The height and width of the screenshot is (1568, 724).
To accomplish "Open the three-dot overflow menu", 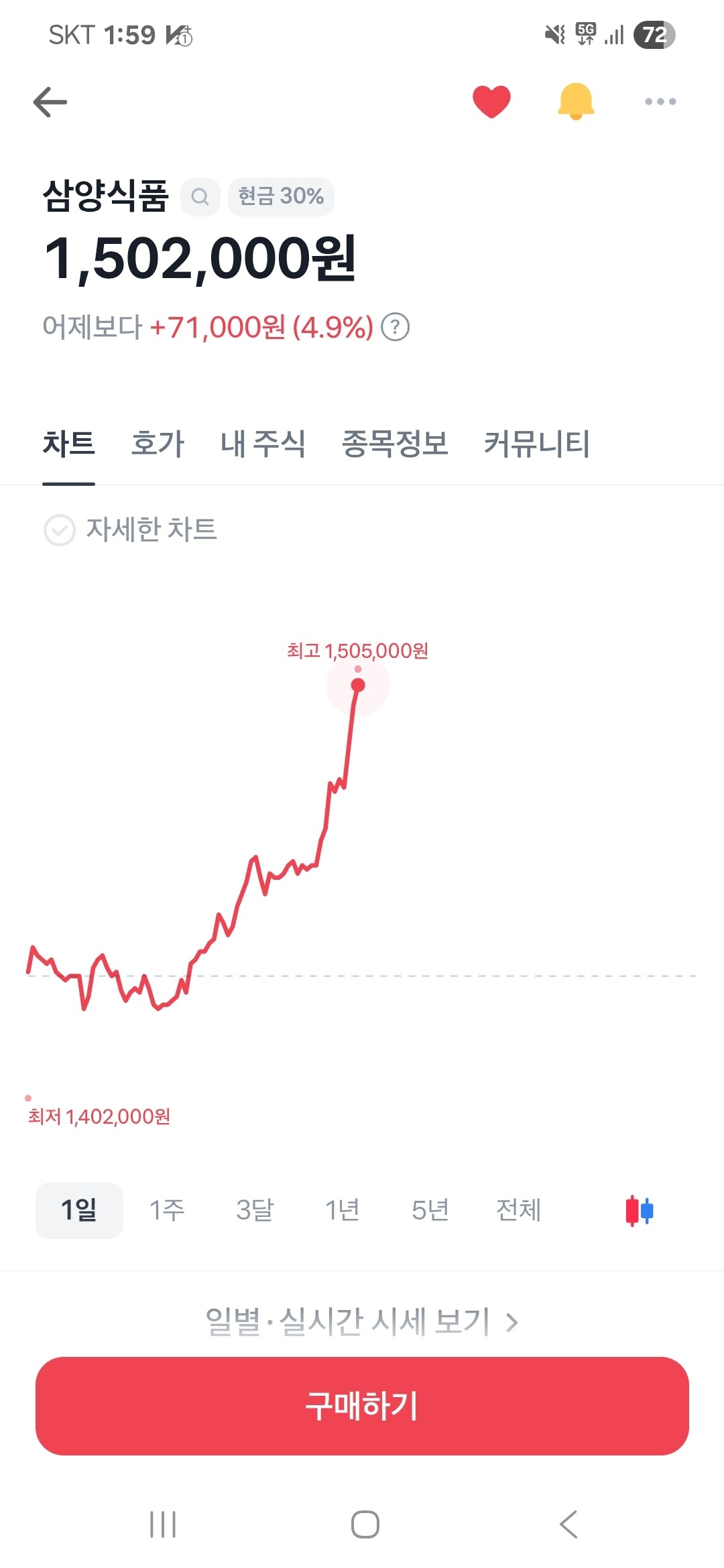I will [660, 102].
